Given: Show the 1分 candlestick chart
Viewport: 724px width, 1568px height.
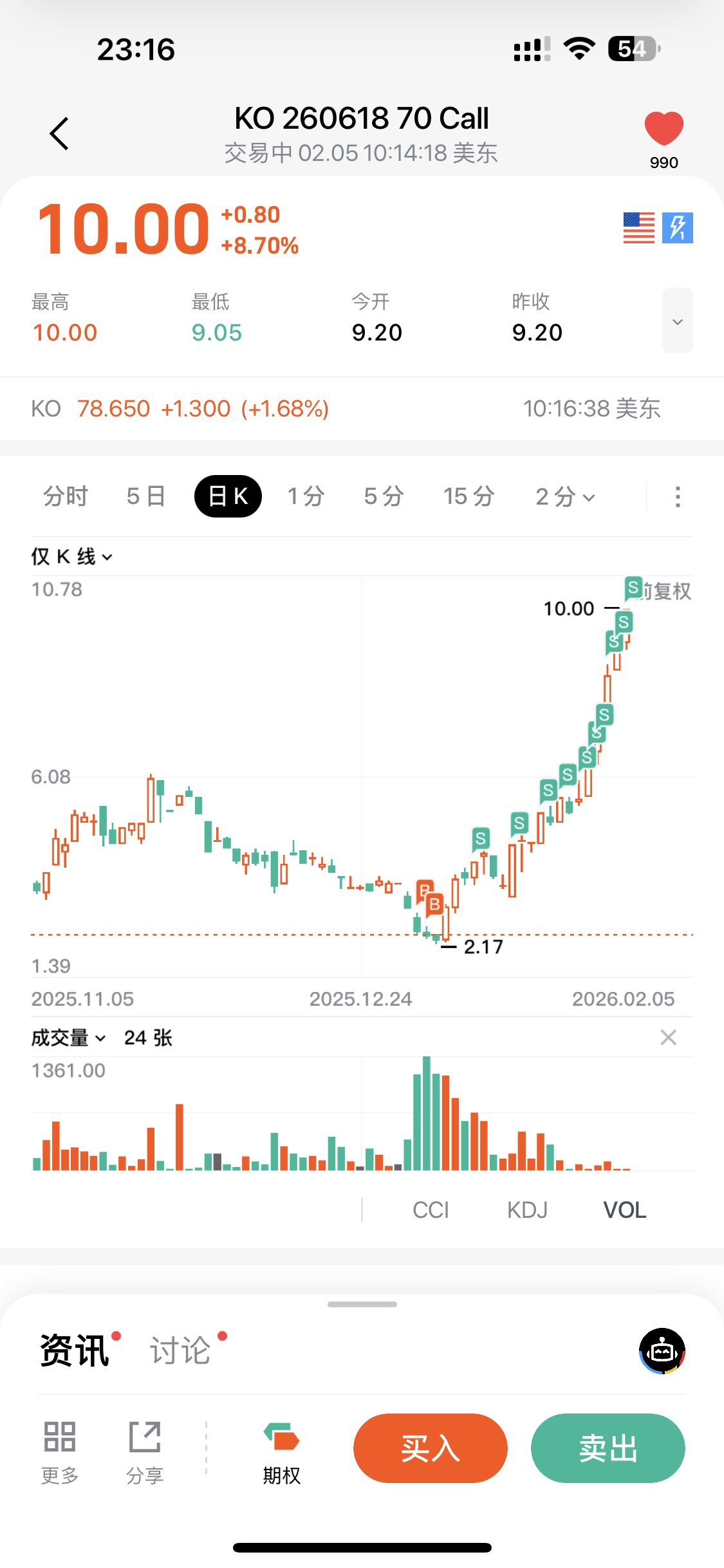Looking at the screenshot, I should click(x=306, y=496).
